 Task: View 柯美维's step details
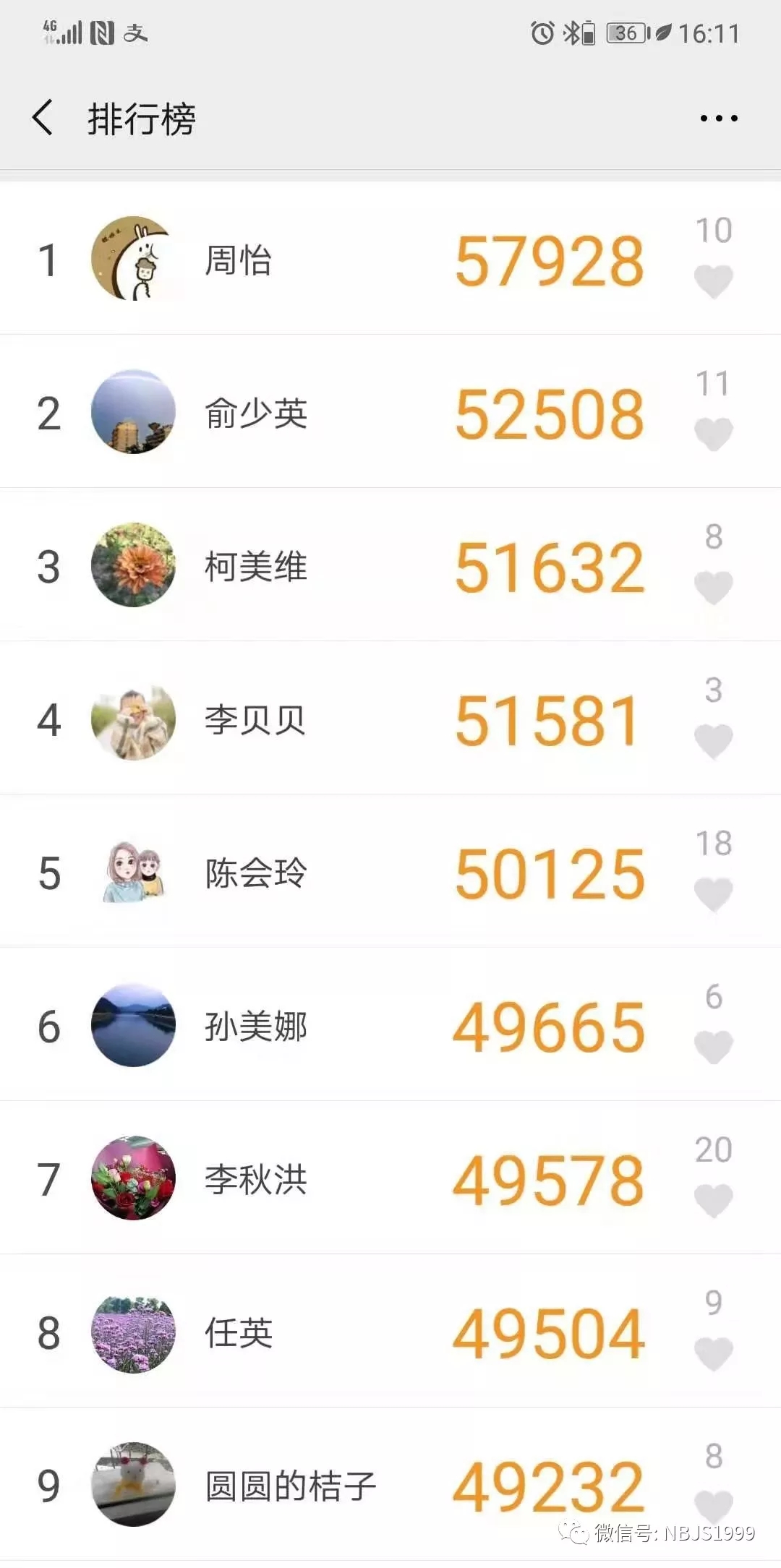coord(390,565)
